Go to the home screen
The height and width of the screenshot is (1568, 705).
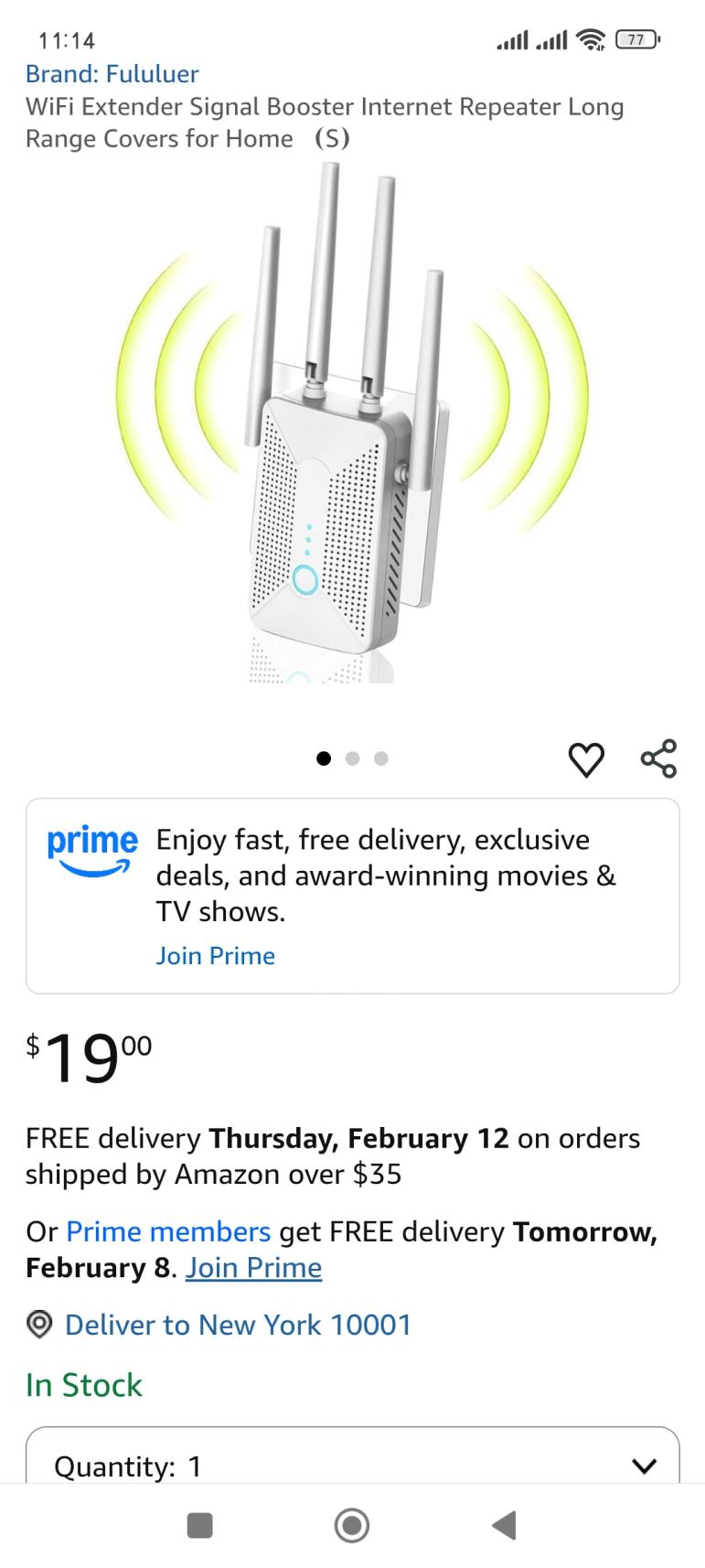[x=352, y=1525]
